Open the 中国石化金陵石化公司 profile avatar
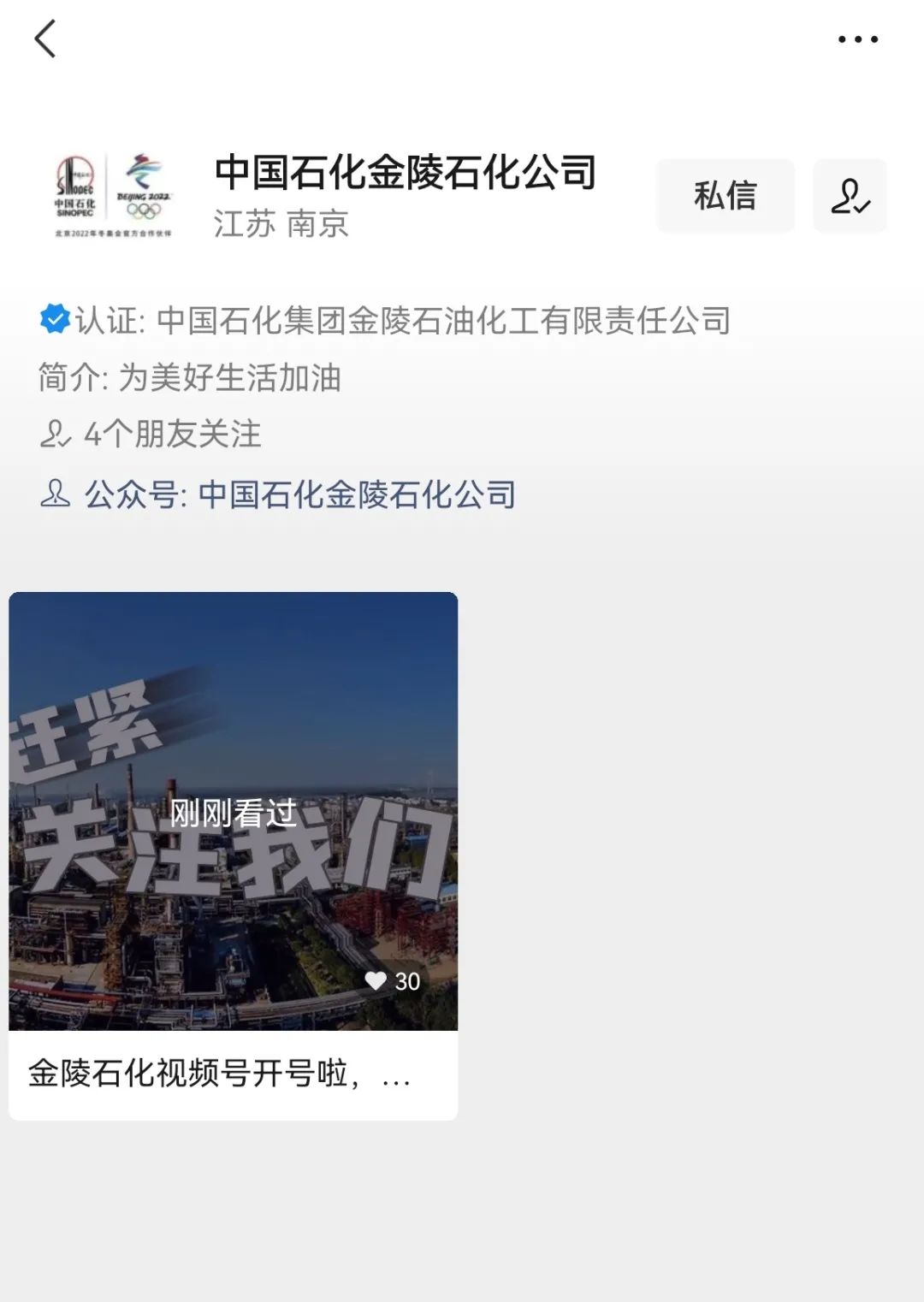Image resolution: width=924 pixels, height=1302 pixels. (114, 195)
